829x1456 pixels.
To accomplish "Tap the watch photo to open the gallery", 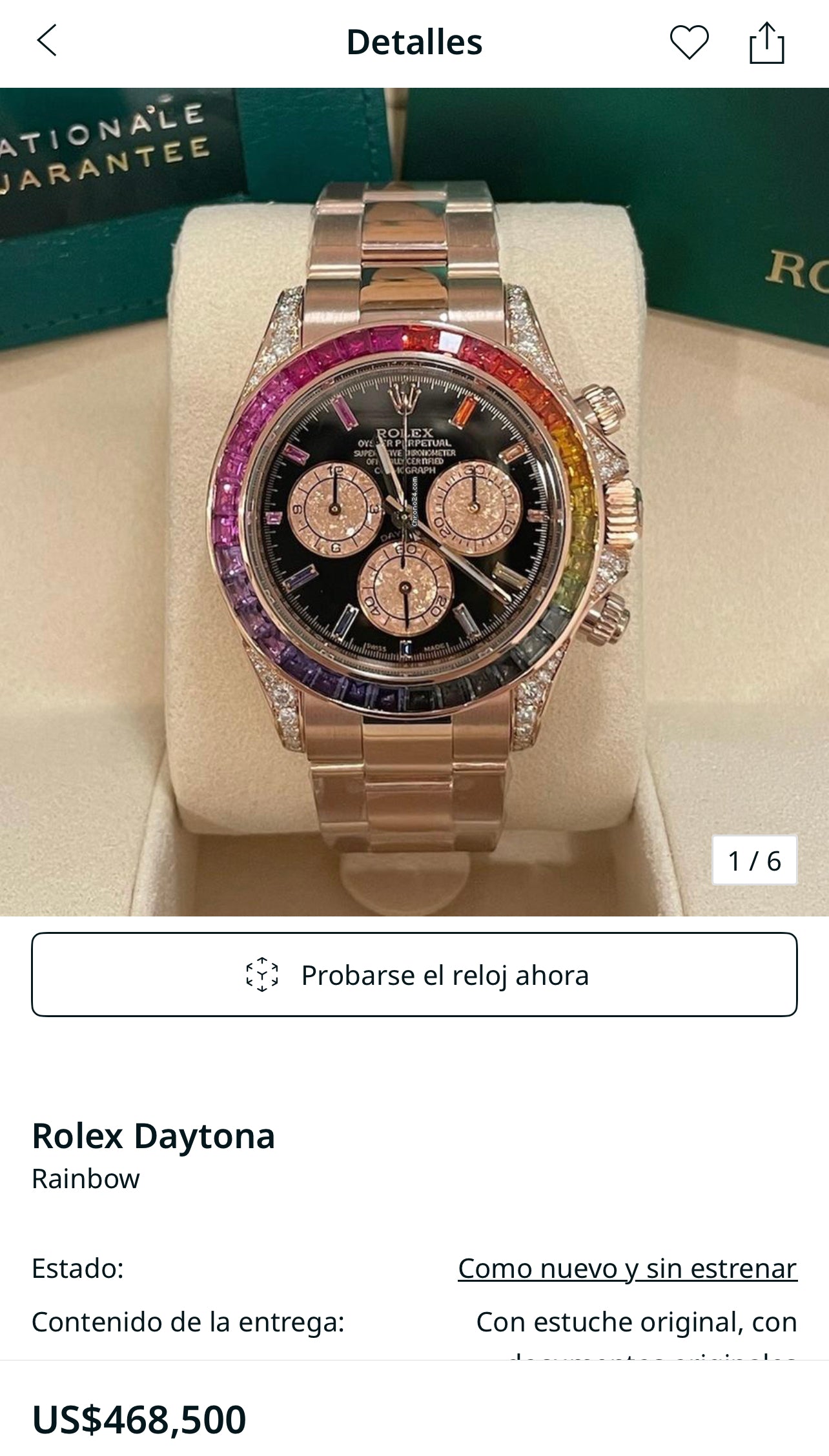I will [x=414, y=503].
